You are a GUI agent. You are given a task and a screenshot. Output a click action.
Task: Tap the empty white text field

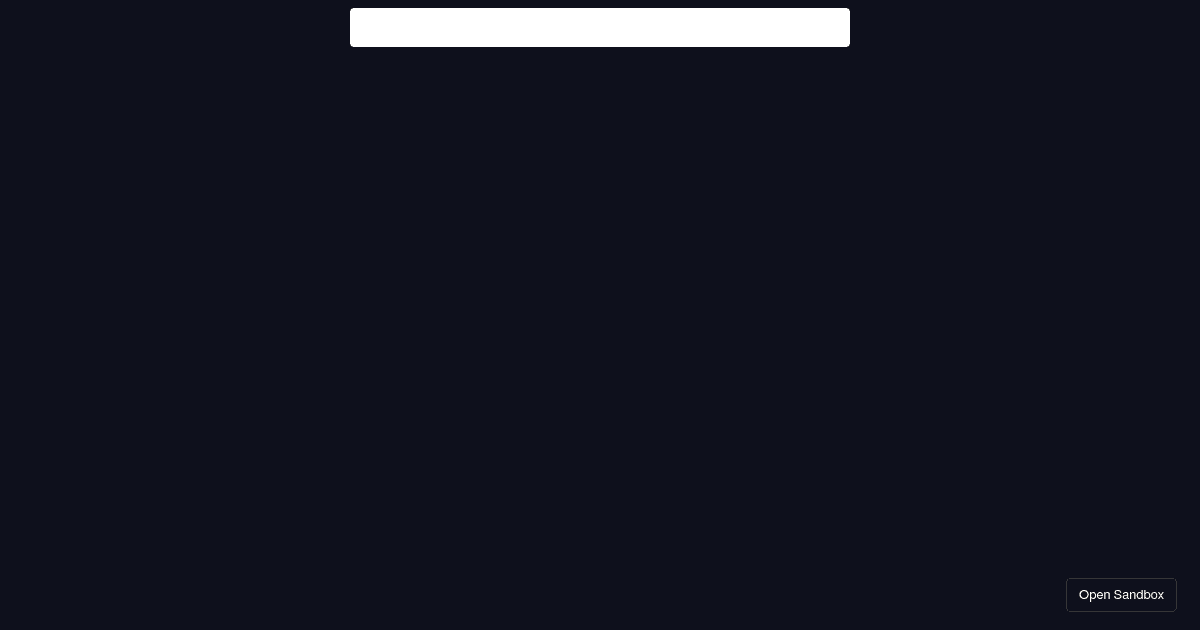tap(600, 27)
